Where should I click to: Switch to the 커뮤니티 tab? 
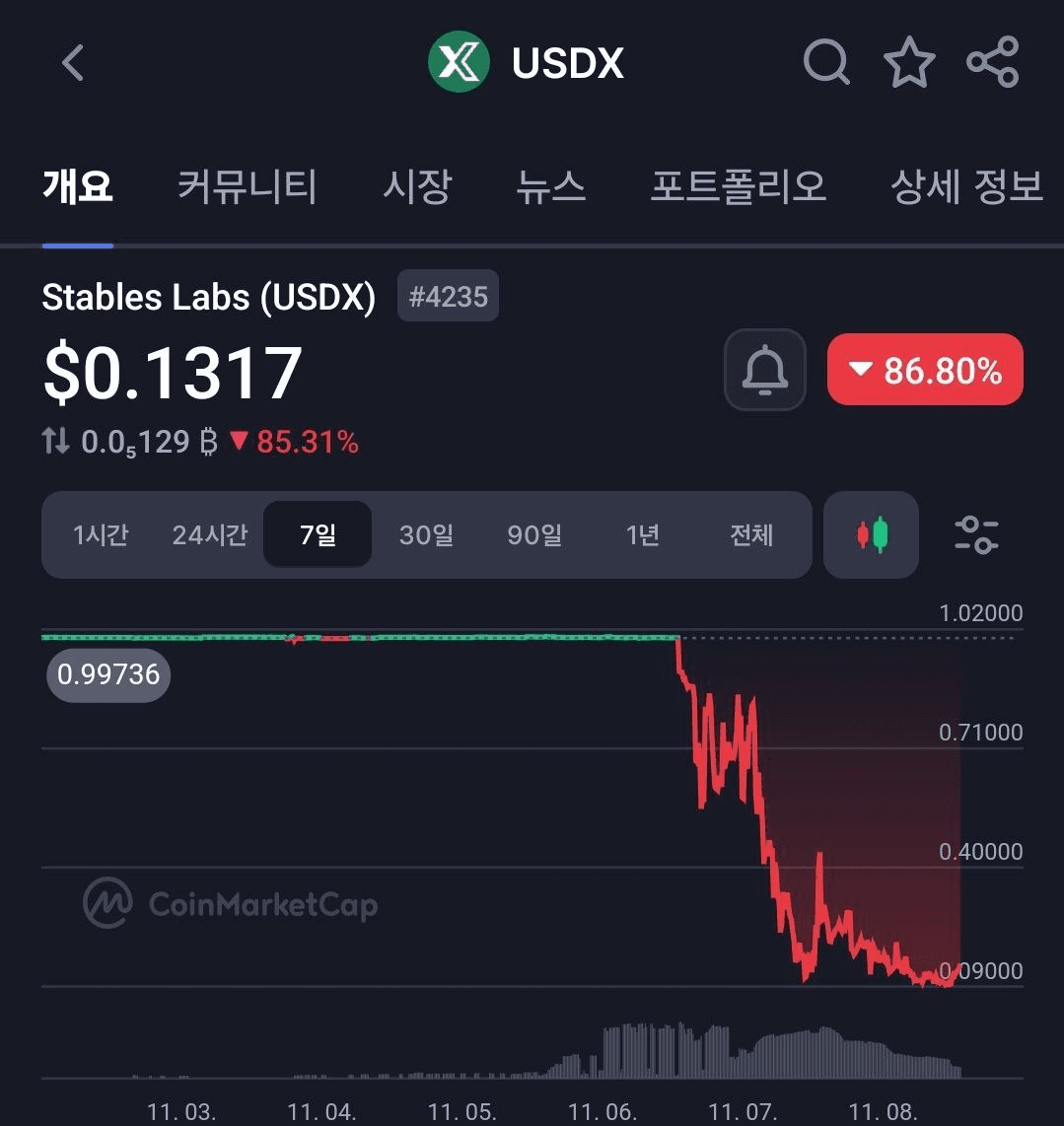tap(247, 186)
